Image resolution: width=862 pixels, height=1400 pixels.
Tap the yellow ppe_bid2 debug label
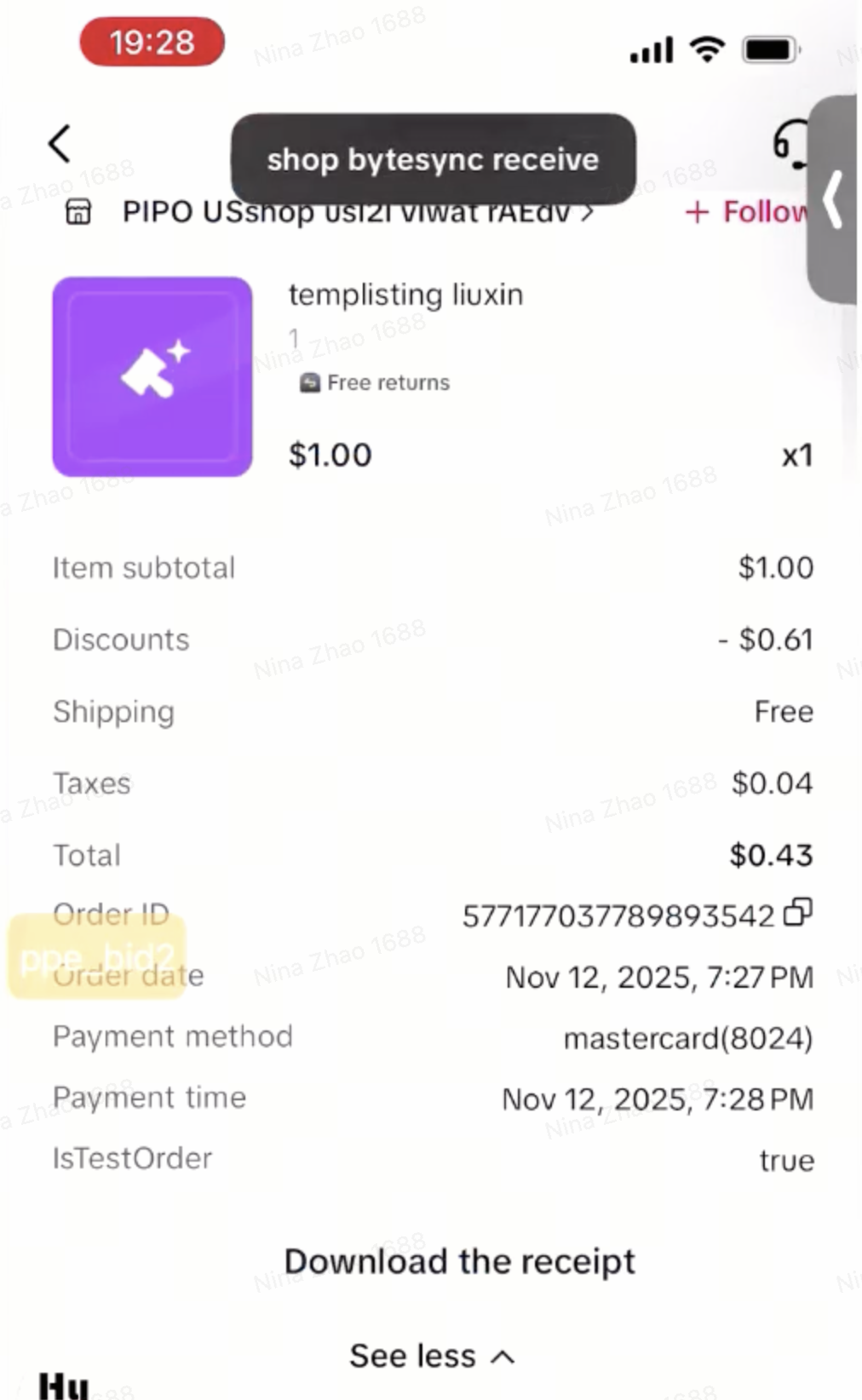click(96, 956)
